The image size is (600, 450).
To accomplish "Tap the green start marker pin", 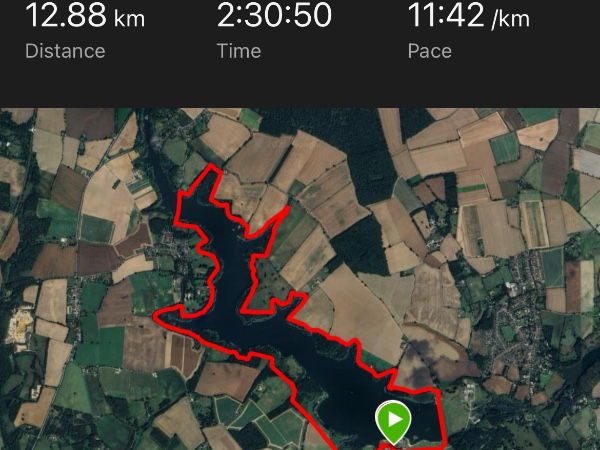I will pos(392,420).
